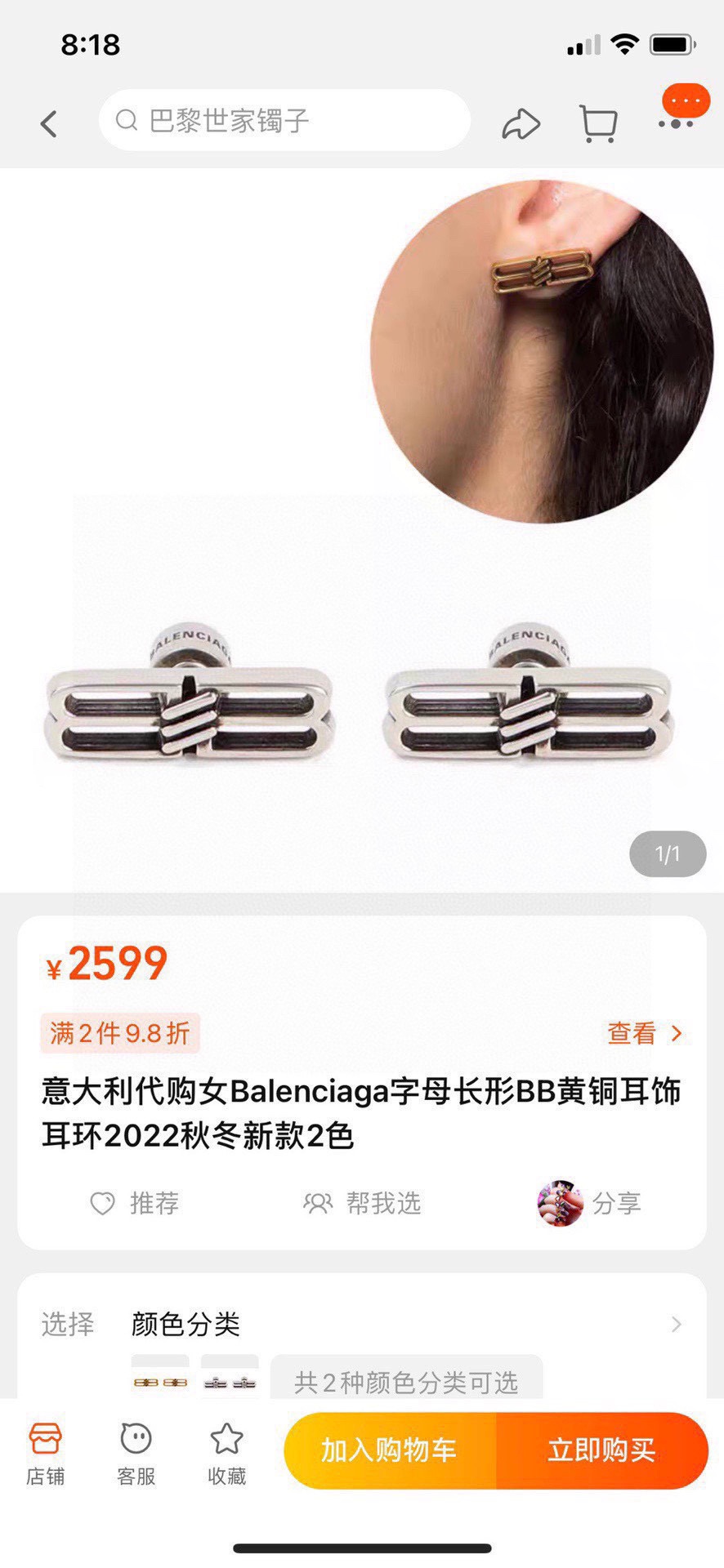This screenshot has width=724, height=1568.
Task: Toggle the 推荐 heart to recommend item
Action: tap(101, 1203)
